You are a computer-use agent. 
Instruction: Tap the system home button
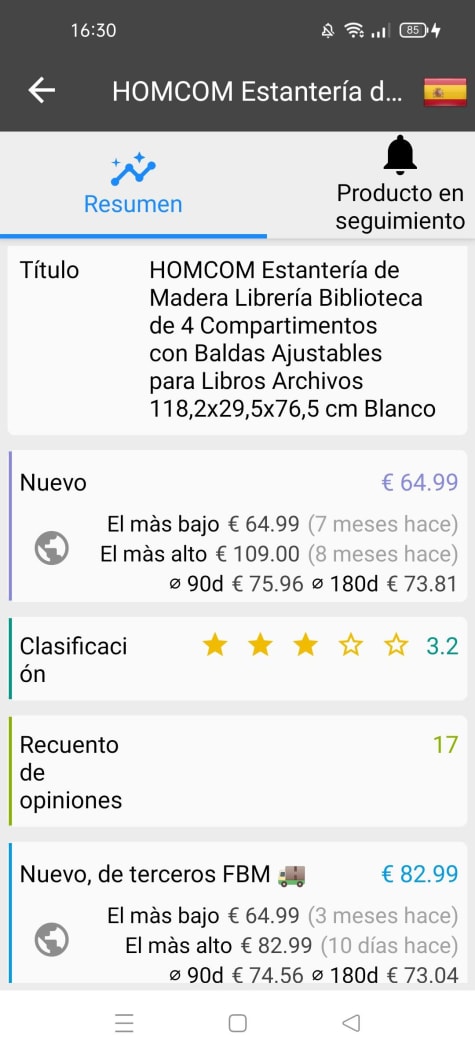tap(237, 1023)
